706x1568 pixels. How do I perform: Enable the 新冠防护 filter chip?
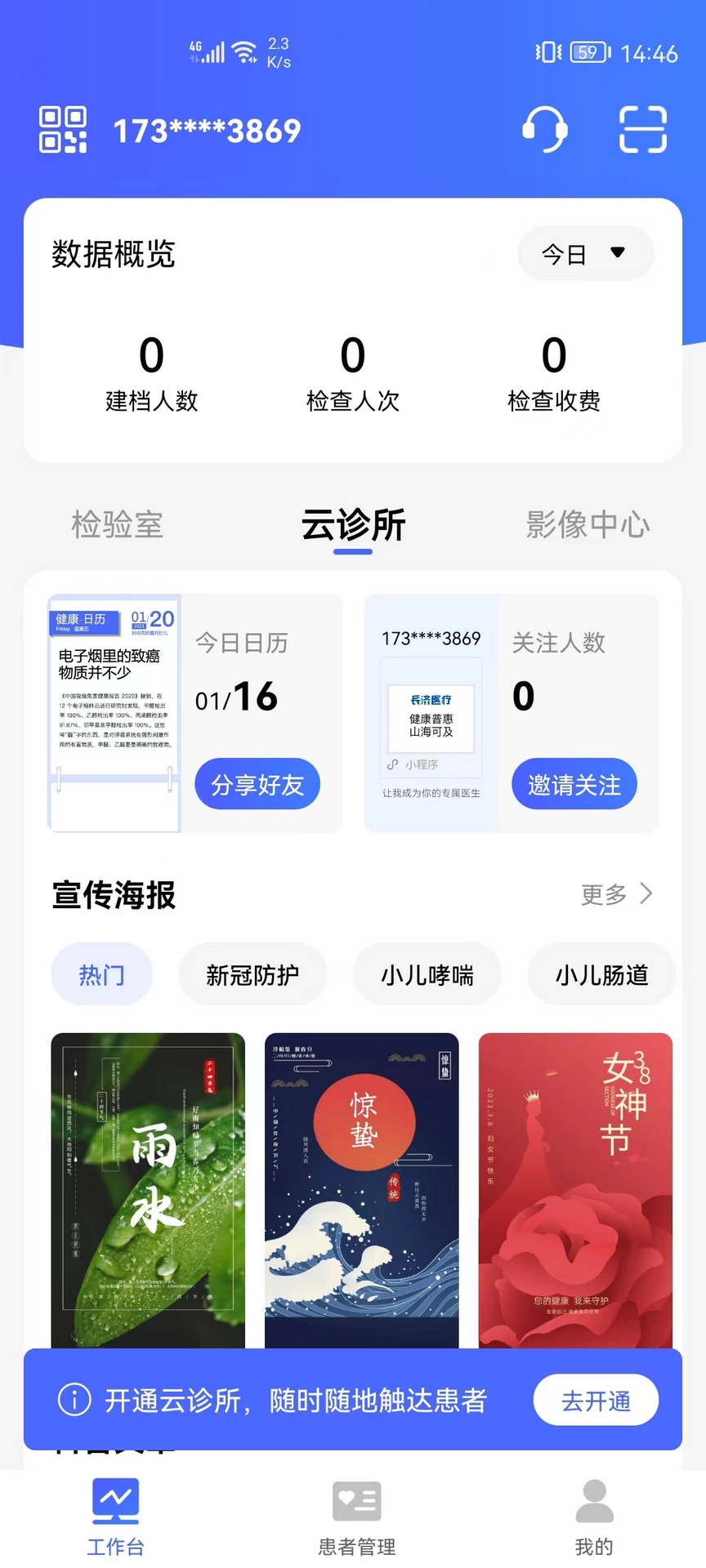pyautogui.click(x=253, y=973)
